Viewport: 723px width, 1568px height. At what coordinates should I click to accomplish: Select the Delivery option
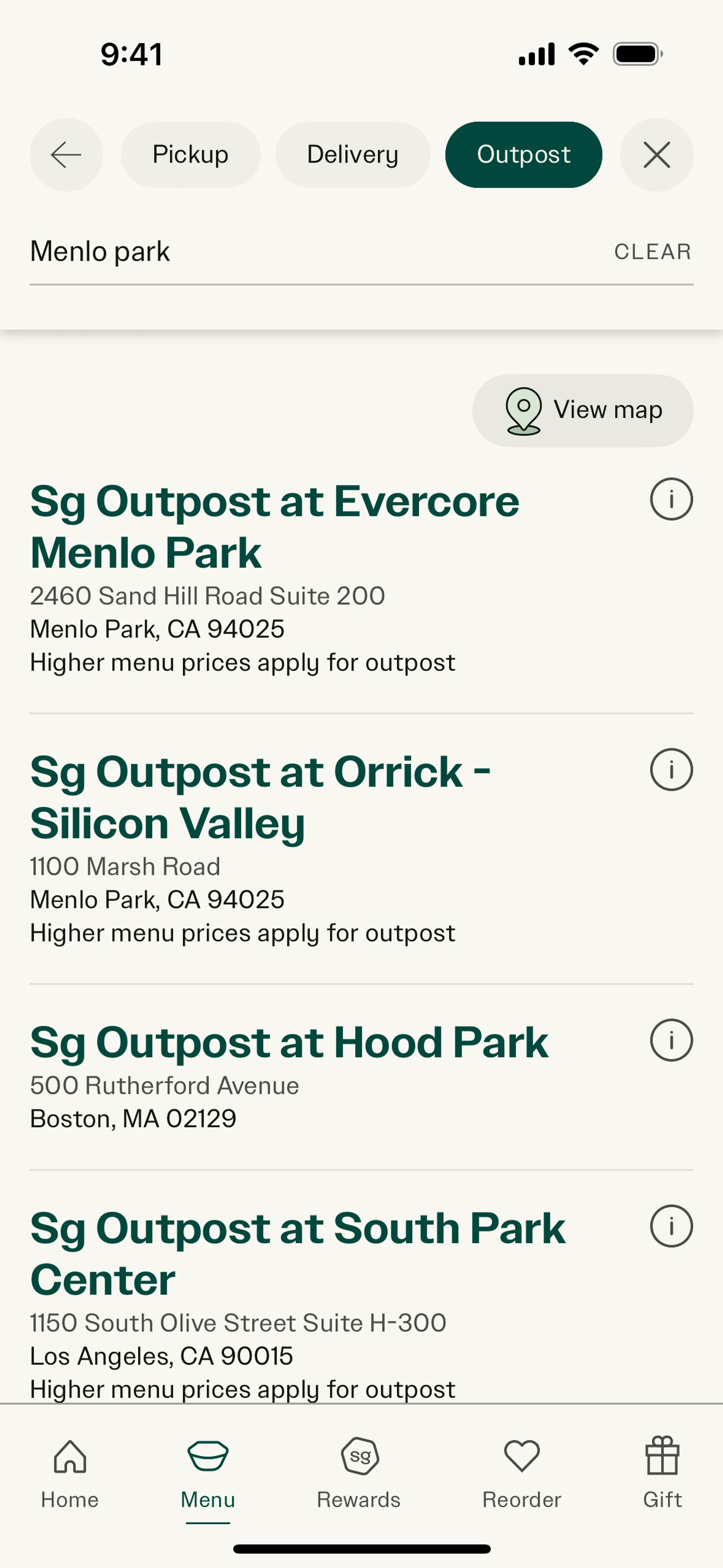click(352, 154)
